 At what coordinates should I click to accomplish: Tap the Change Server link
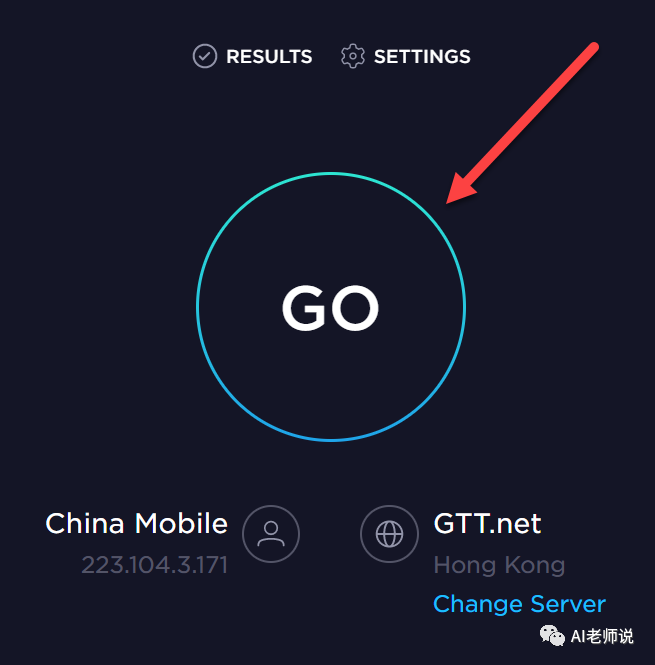519,604
